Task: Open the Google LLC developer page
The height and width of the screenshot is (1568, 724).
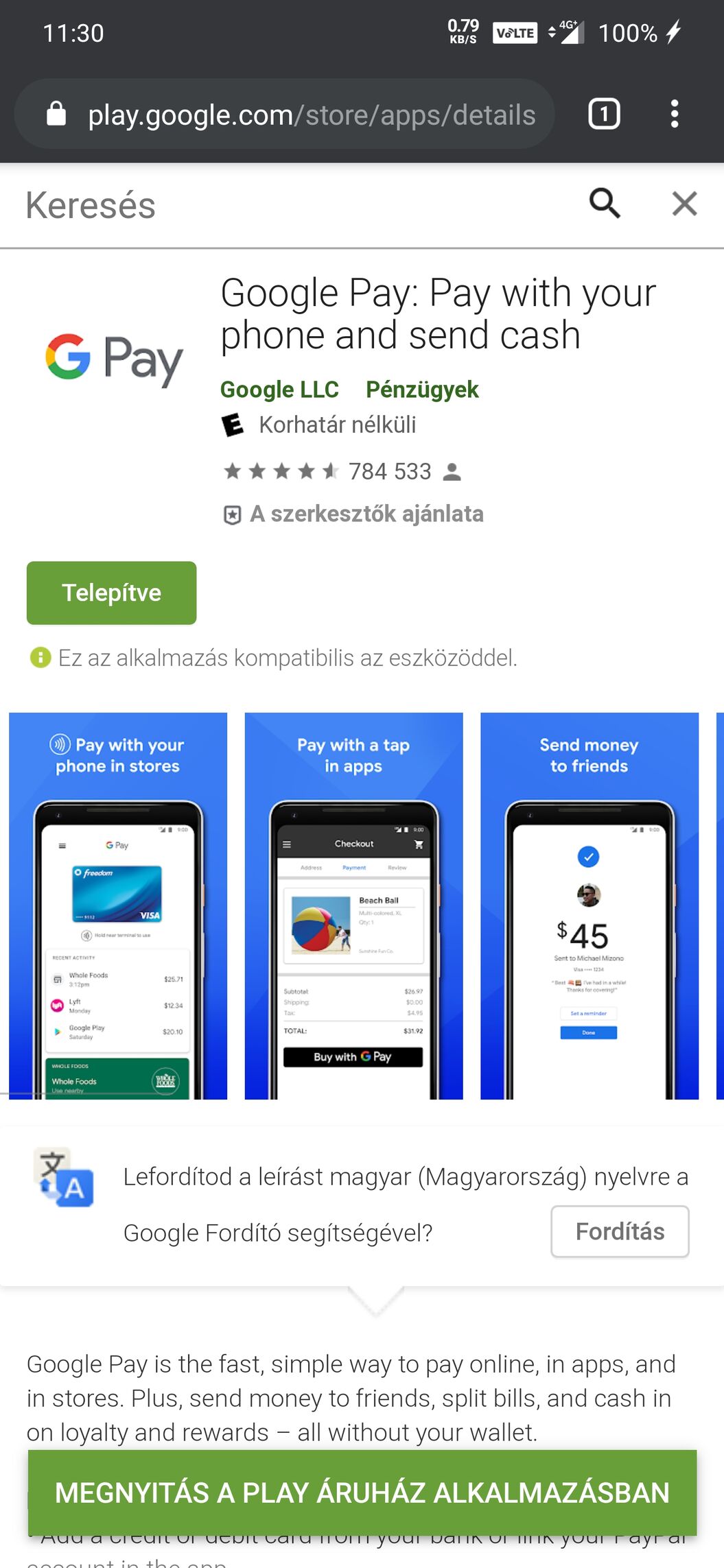Action: tap(279, 390)
